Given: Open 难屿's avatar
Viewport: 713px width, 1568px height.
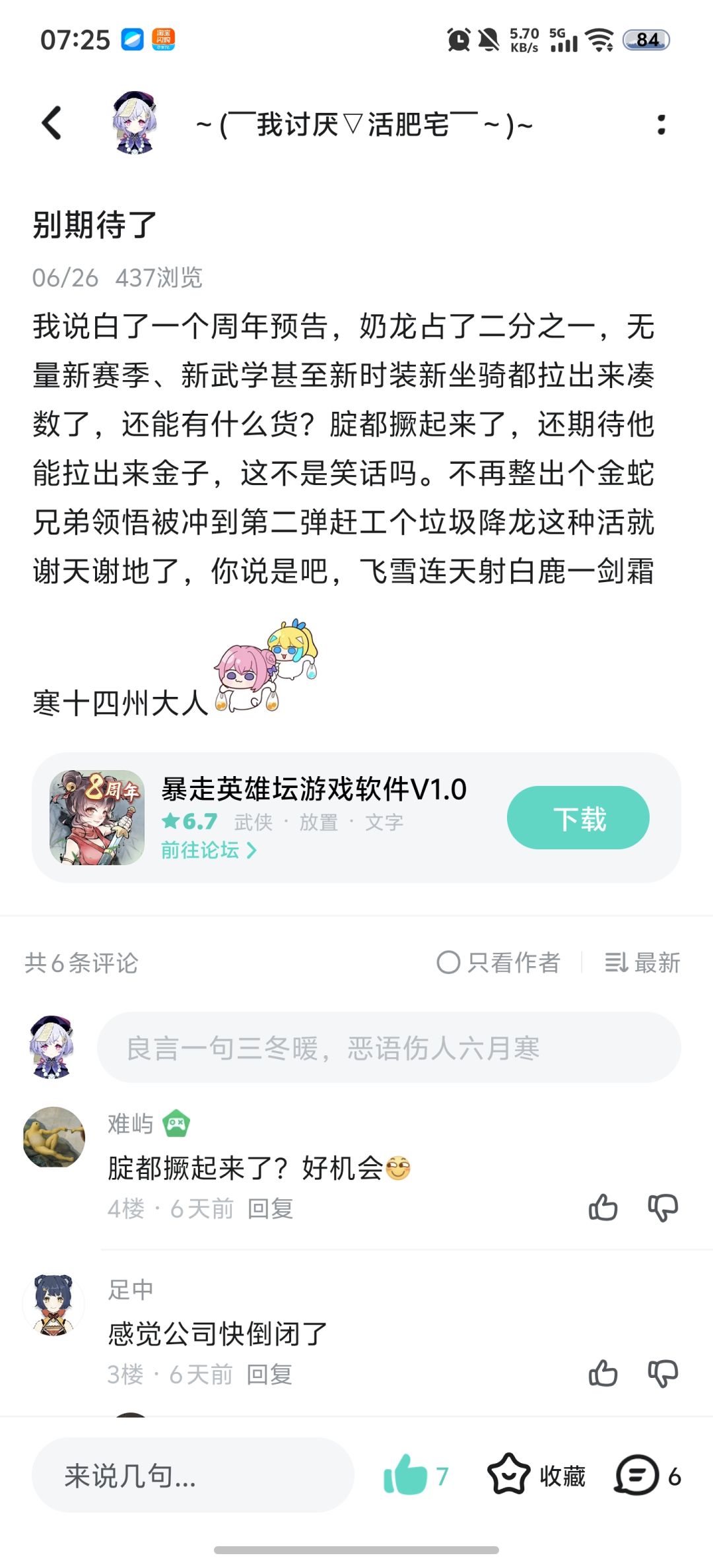Looking at the screenshot, I should pos(54,1138).
